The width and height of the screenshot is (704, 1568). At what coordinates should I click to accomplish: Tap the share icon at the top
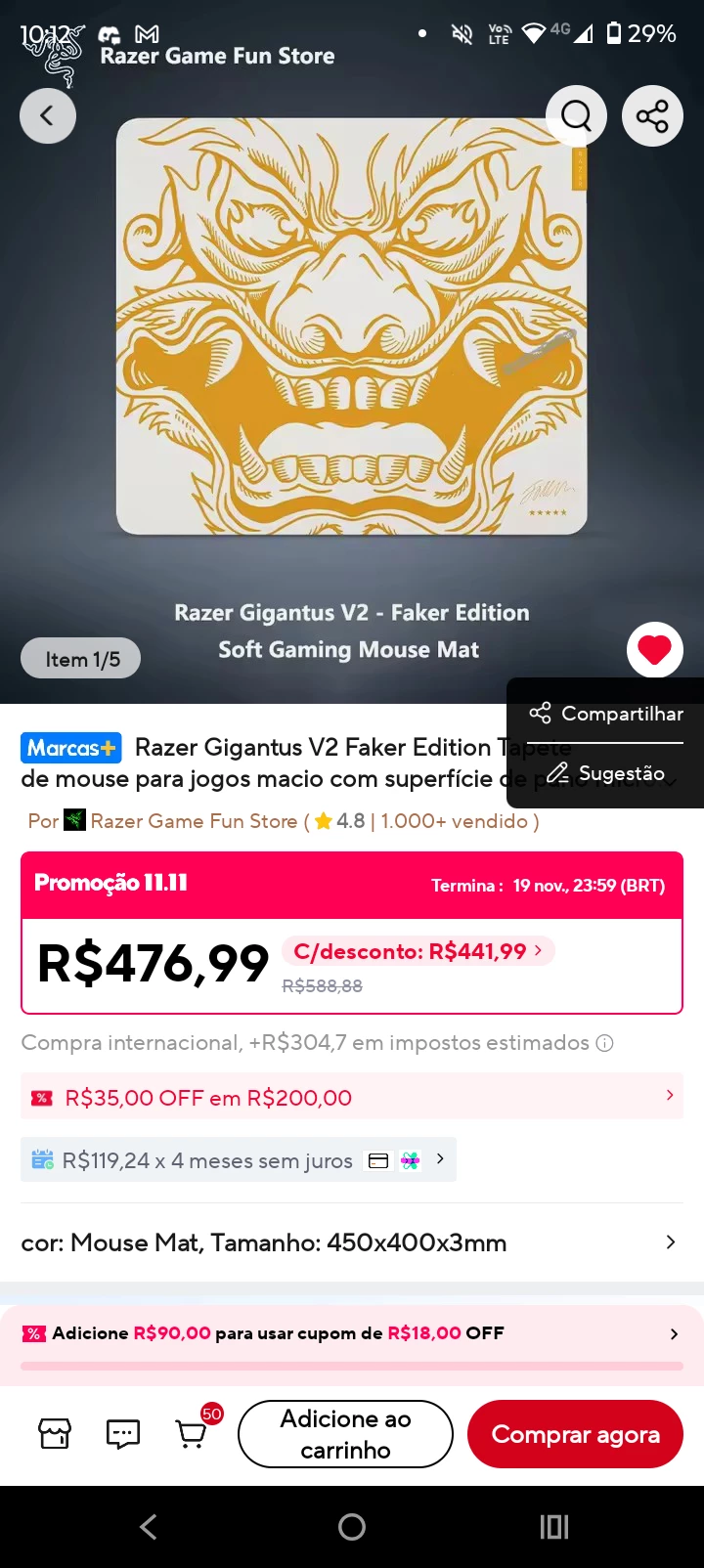click(652, 116)
